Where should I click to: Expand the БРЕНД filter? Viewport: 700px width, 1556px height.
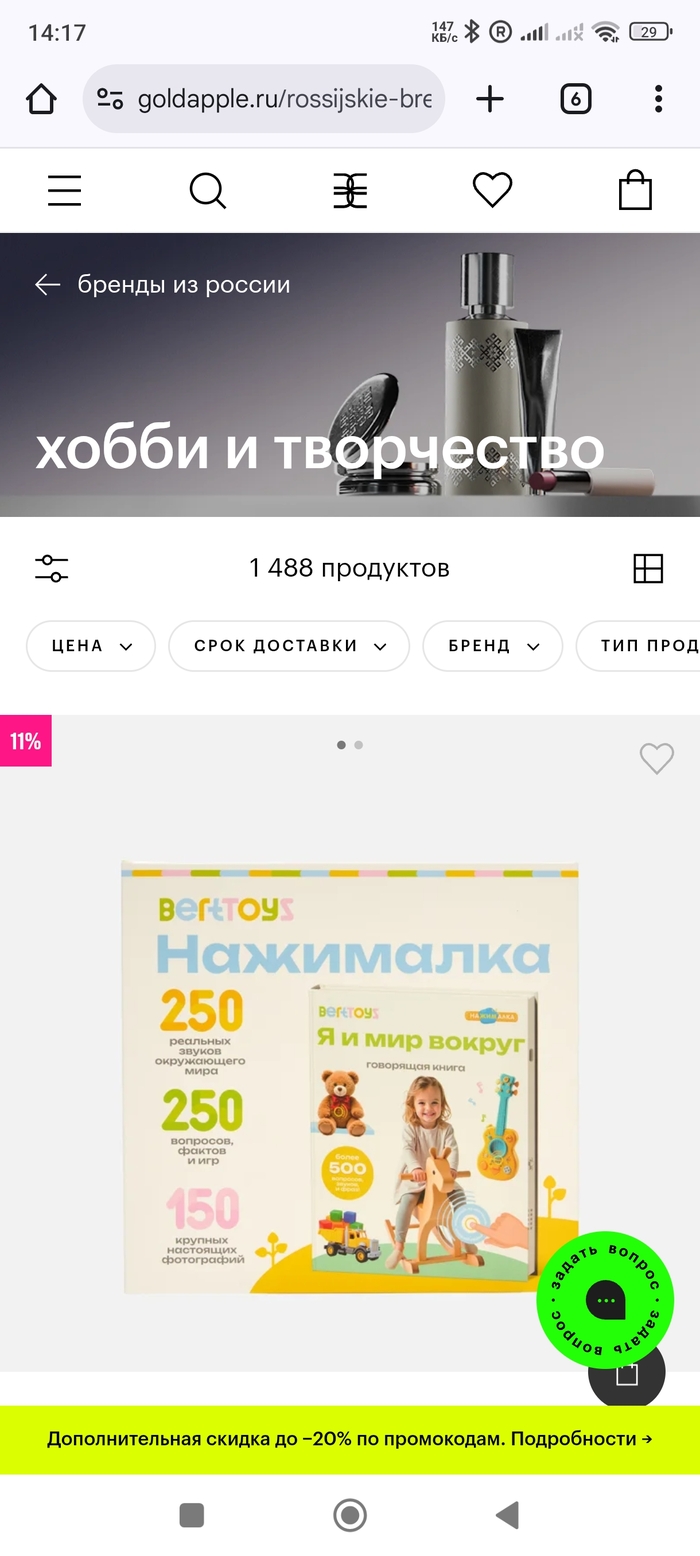[493, 646]
